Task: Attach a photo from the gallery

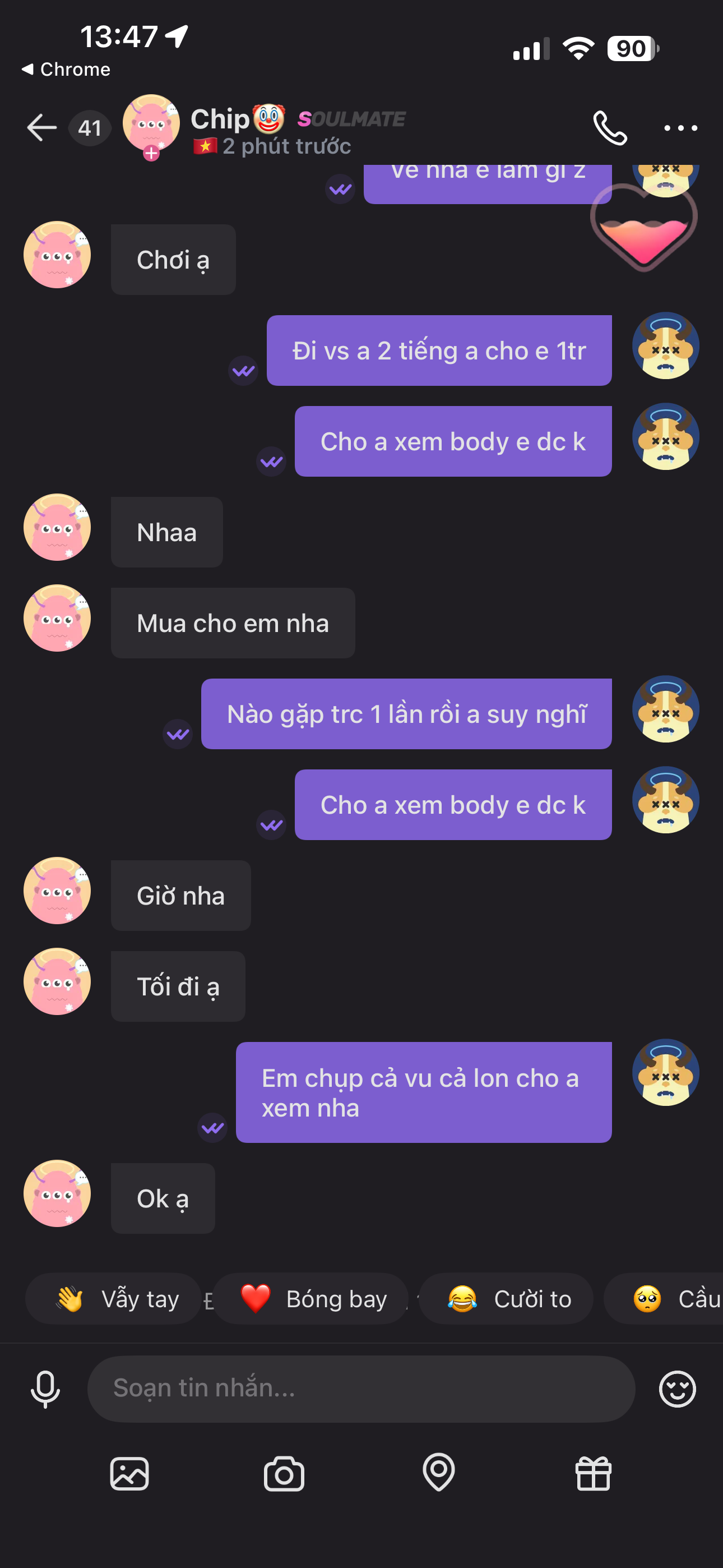Action: click(129, 1474)
